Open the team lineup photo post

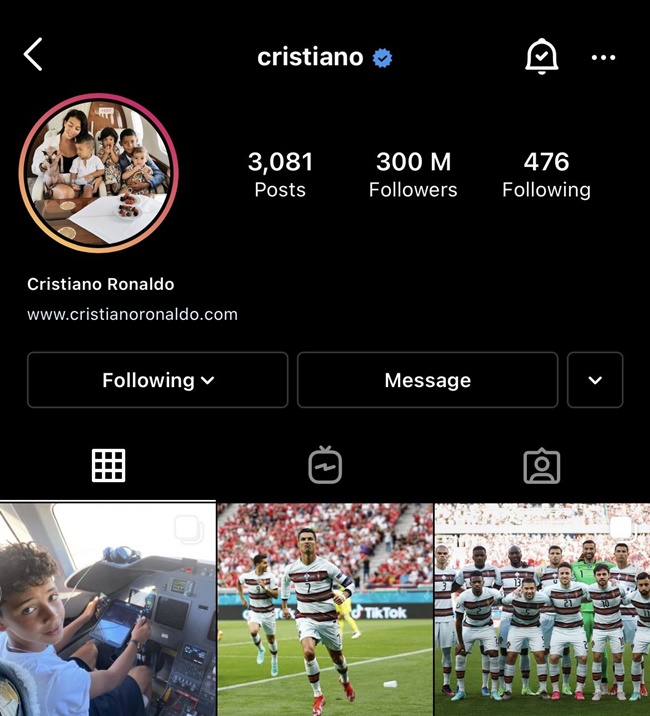click(x=542, y=610)
